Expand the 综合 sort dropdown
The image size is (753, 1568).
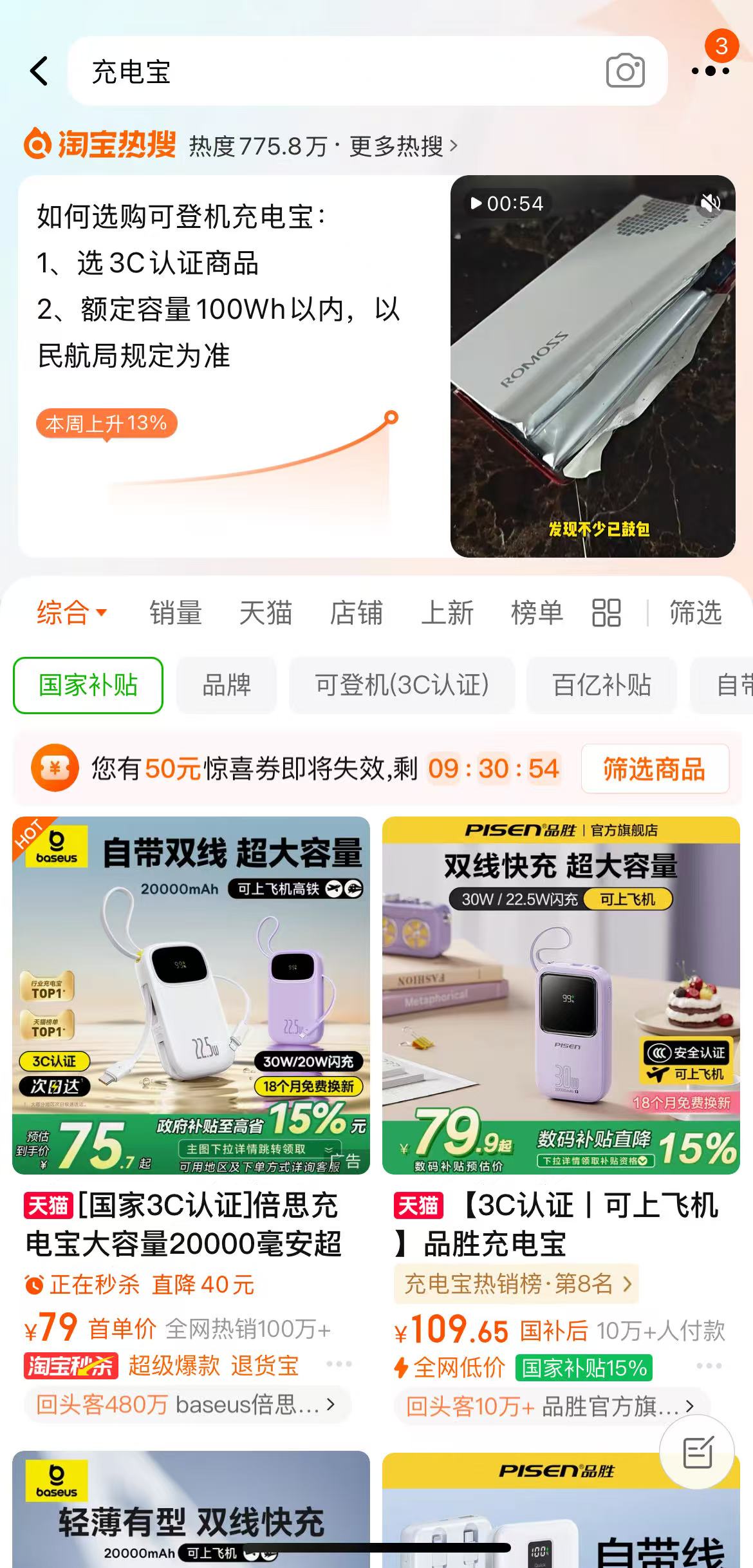click(x=71, y=612)
